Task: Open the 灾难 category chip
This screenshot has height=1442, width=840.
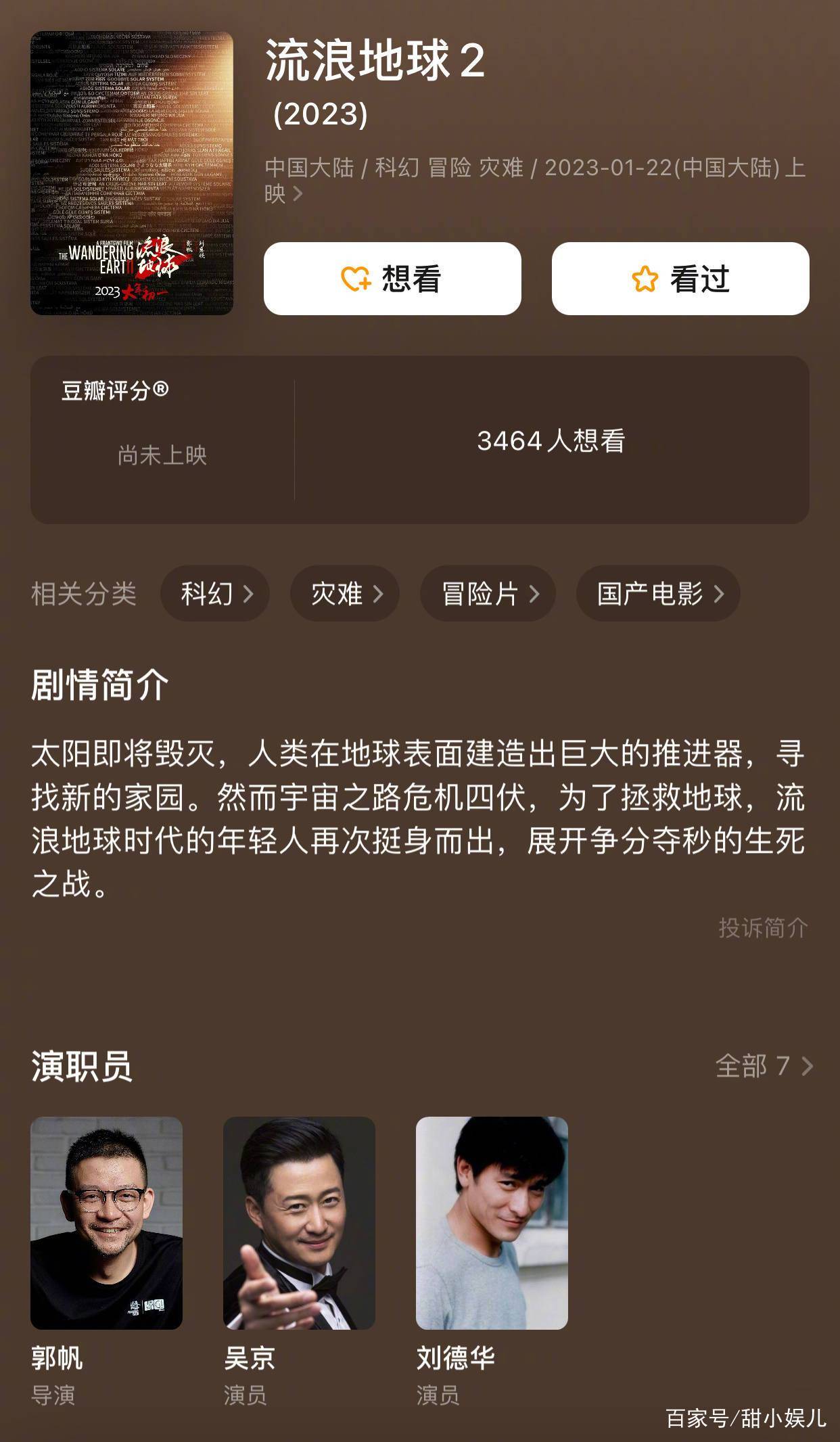Action: 345,594
